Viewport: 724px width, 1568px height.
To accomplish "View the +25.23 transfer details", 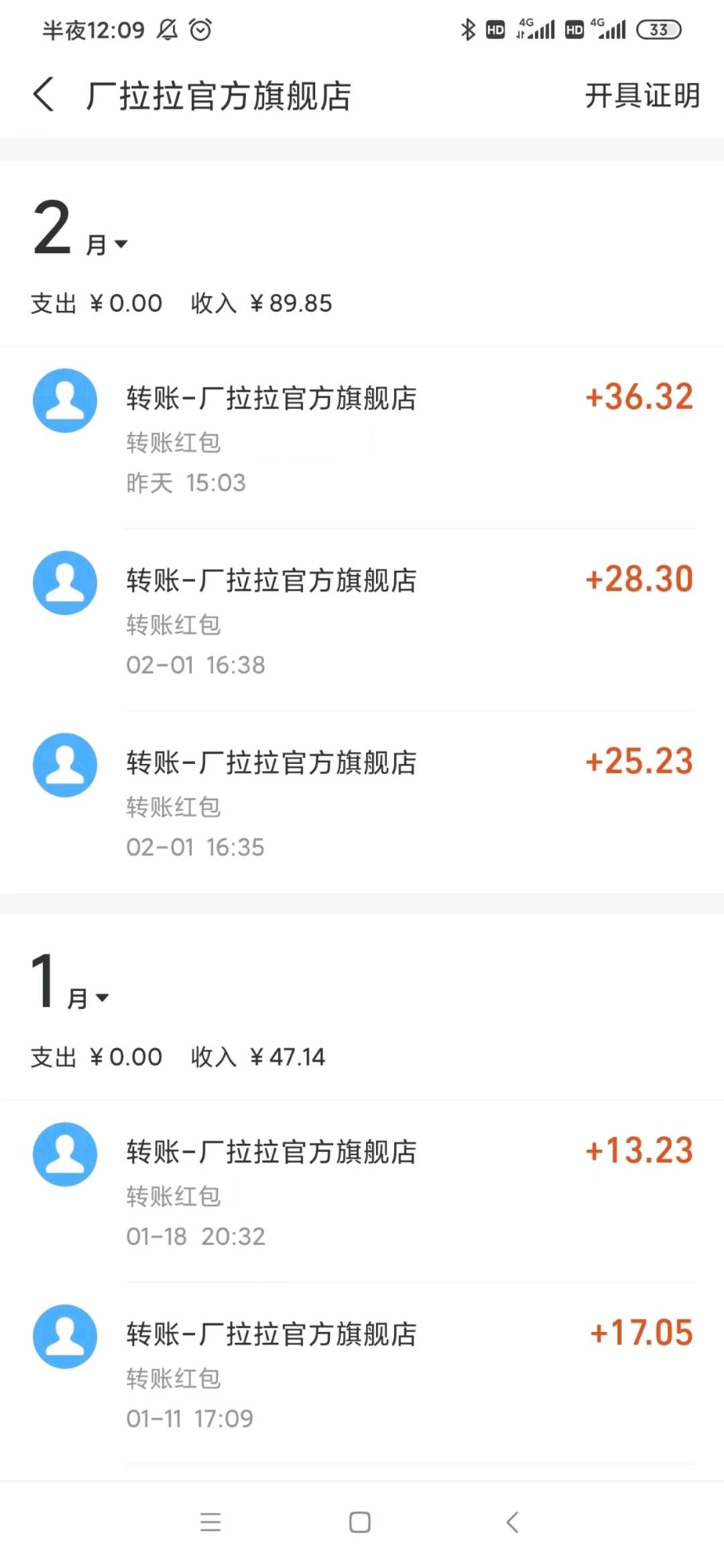I will pyautogui.click(x=362, y=802).
